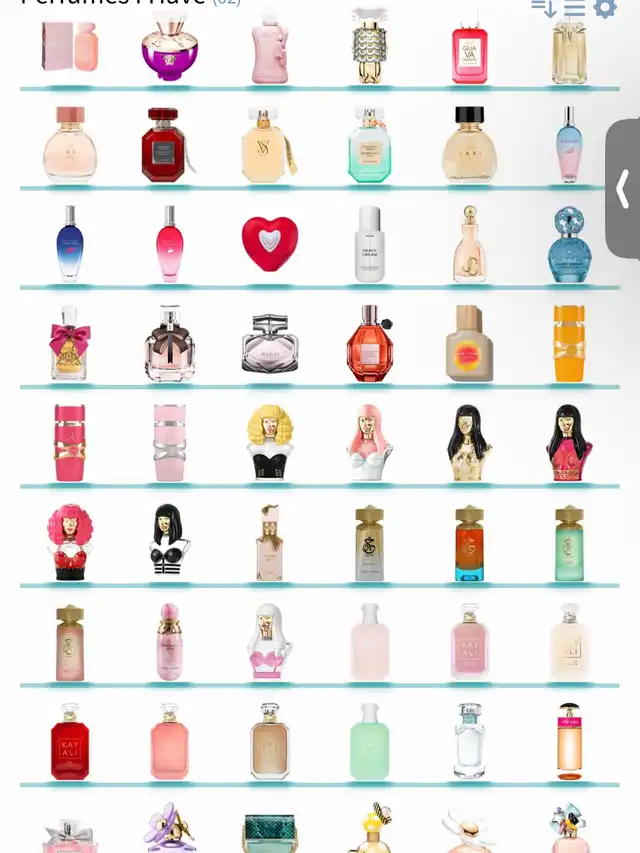
Task: Open the red Kayali perfume
Action: 70,741
